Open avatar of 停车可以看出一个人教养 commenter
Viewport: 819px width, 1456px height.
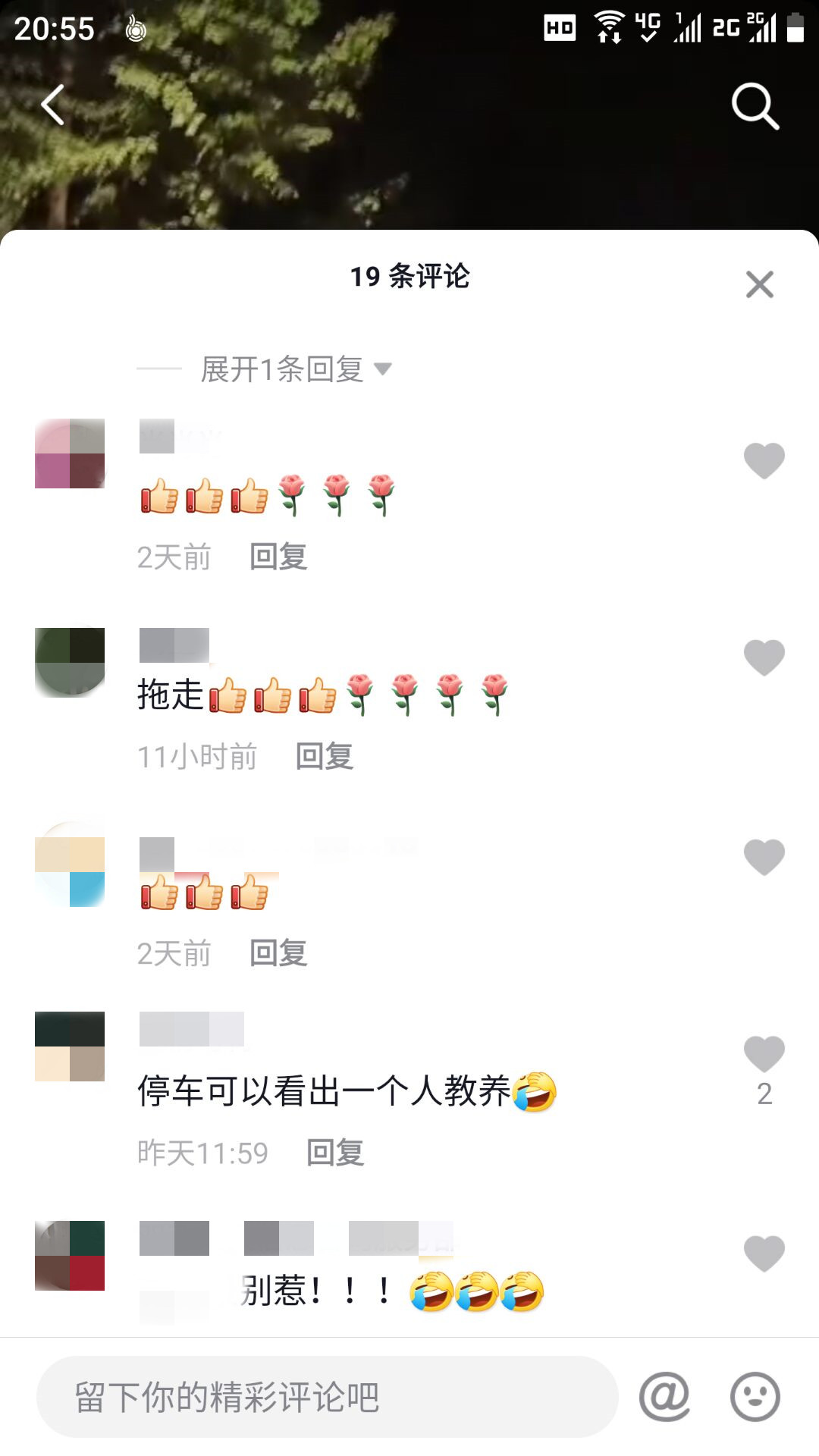(70, 1046)
